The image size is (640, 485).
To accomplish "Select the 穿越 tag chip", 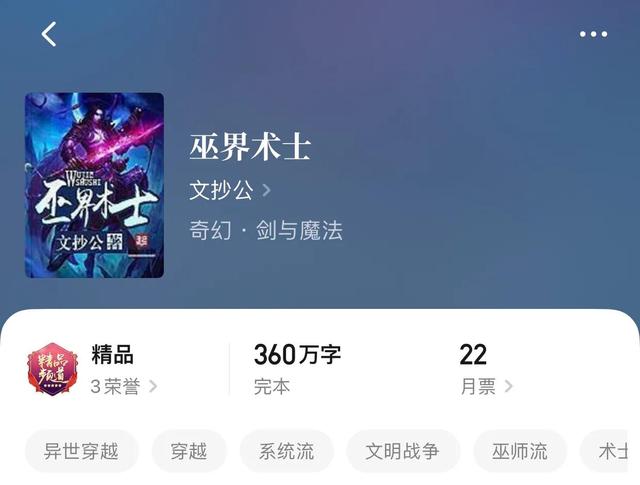I will coord(189,451).
